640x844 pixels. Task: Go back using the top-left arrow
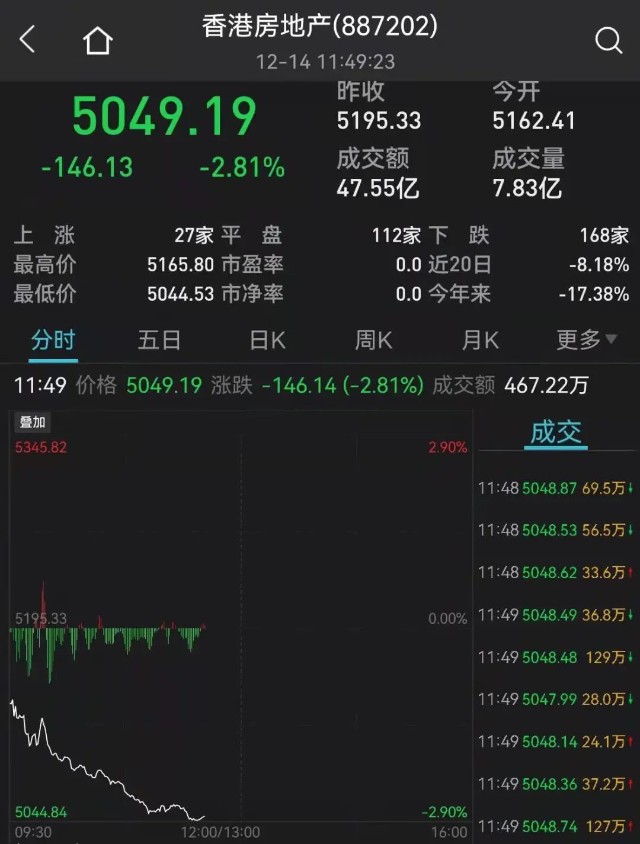(x=28, y=40)
